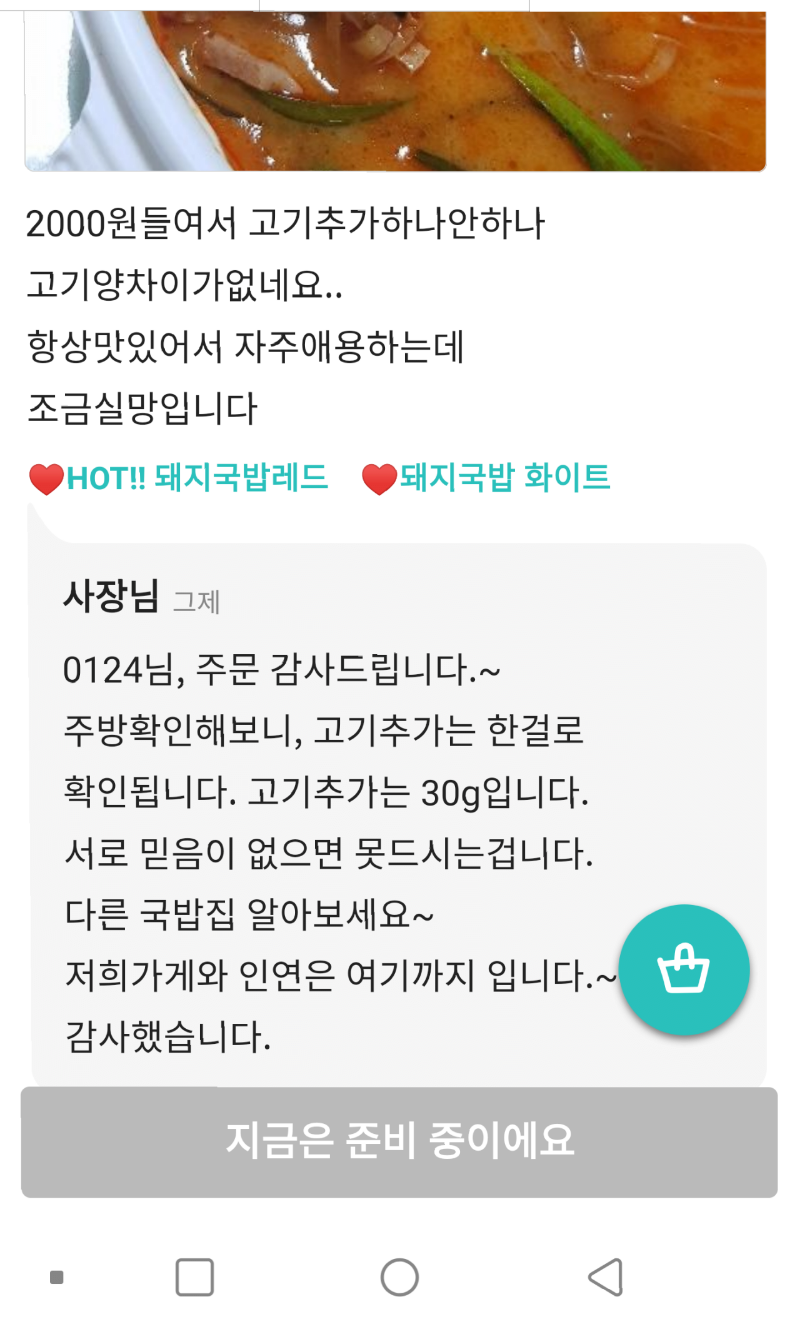Open the recent apps view
The image size is (800, 1334).
(x=195, y=1277)
